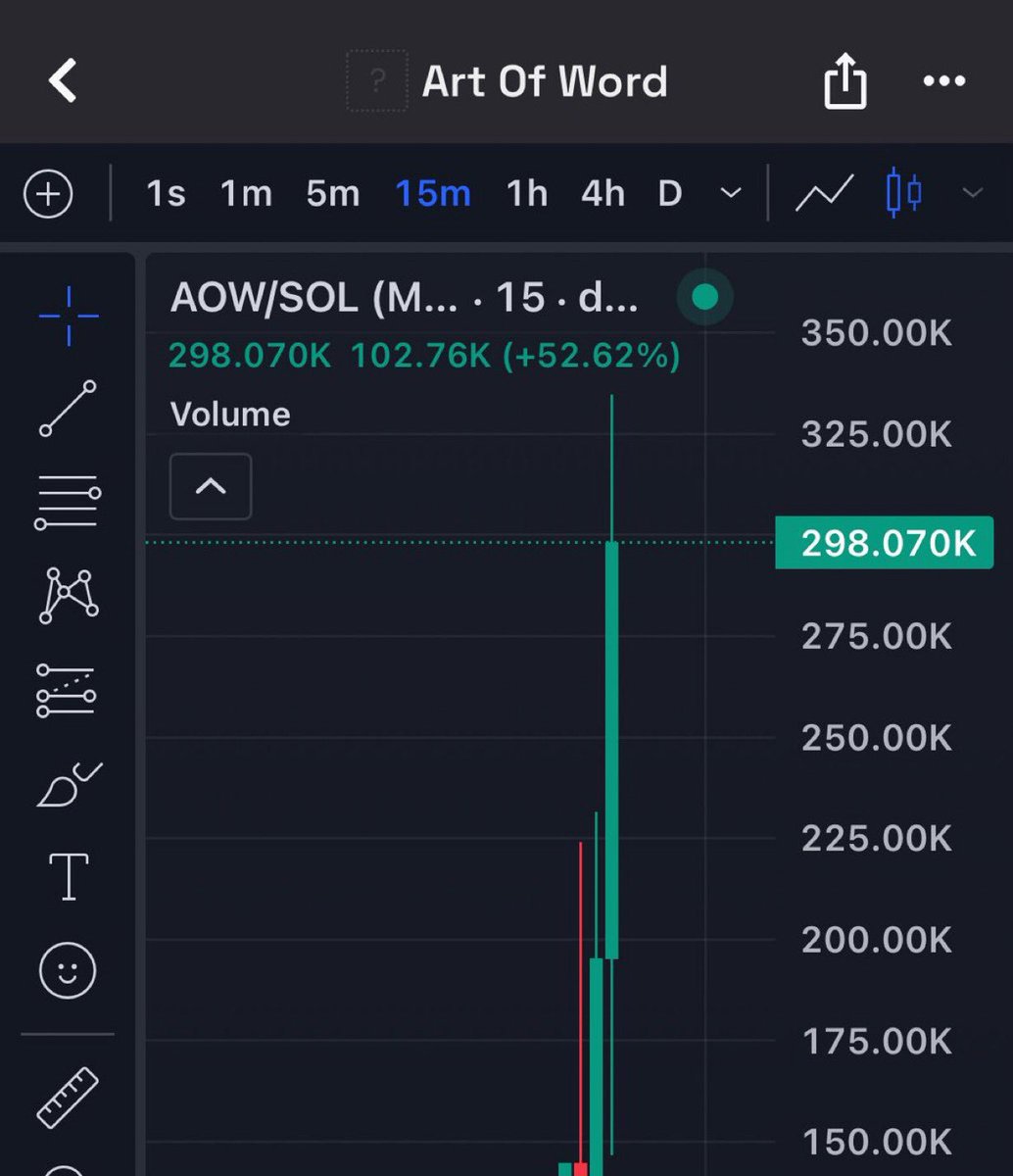Expand more timeframe options
Screen dimensions: 1013x1176
coord(731,194)
